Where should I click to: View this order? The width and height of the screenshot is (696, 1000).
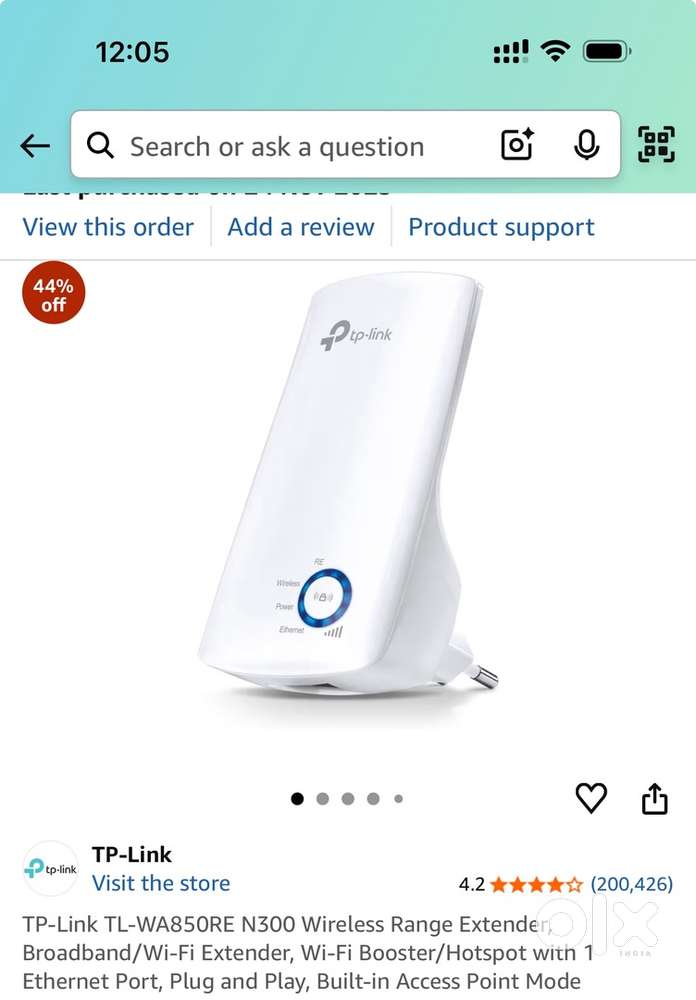(108, 227)
